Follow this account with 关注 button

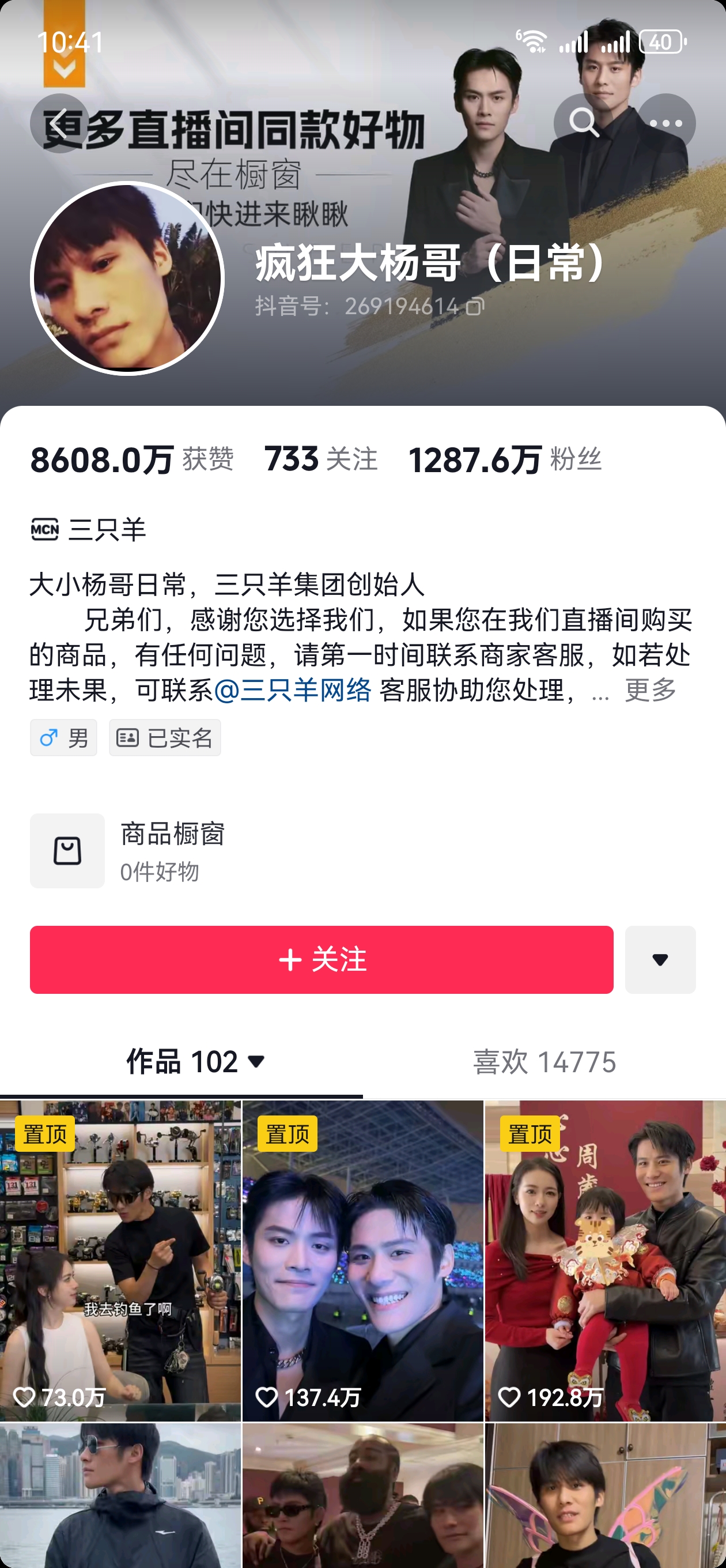coord(322,960)
